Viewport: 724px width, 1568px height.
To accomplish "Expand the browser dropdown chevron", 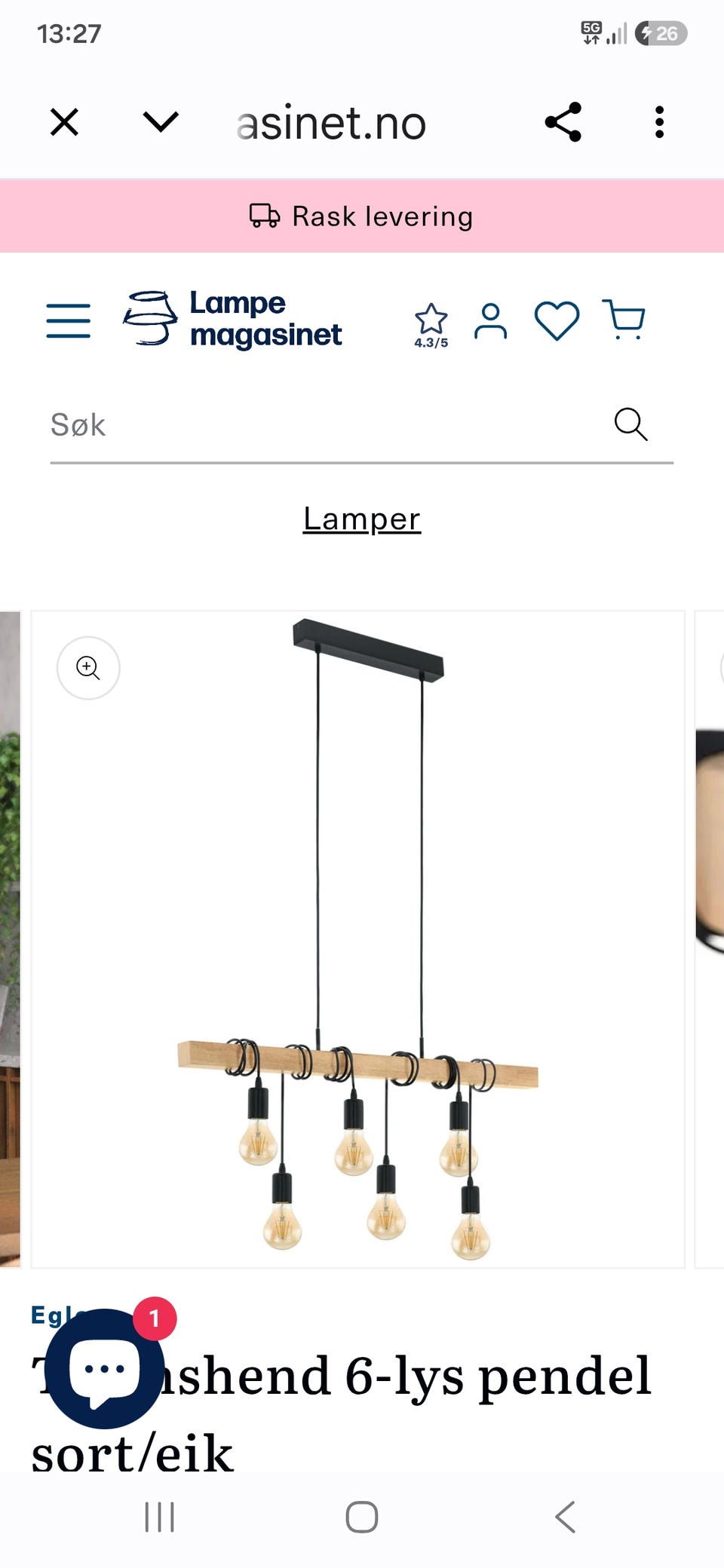I will (x=161, y=122).
